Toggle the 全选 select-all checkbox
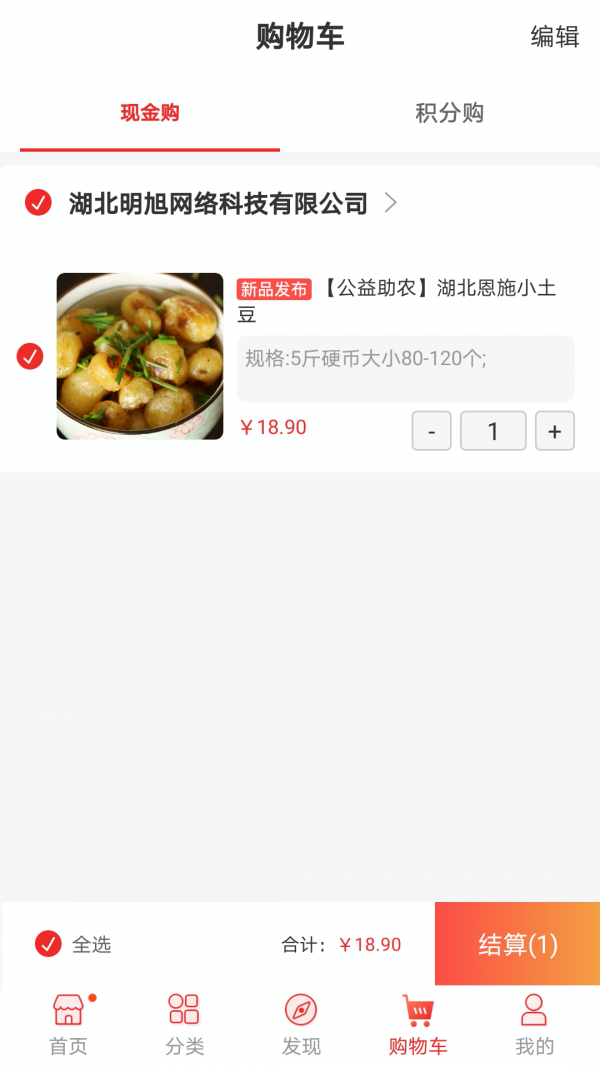600x1067 pixels. pos(48,944)
